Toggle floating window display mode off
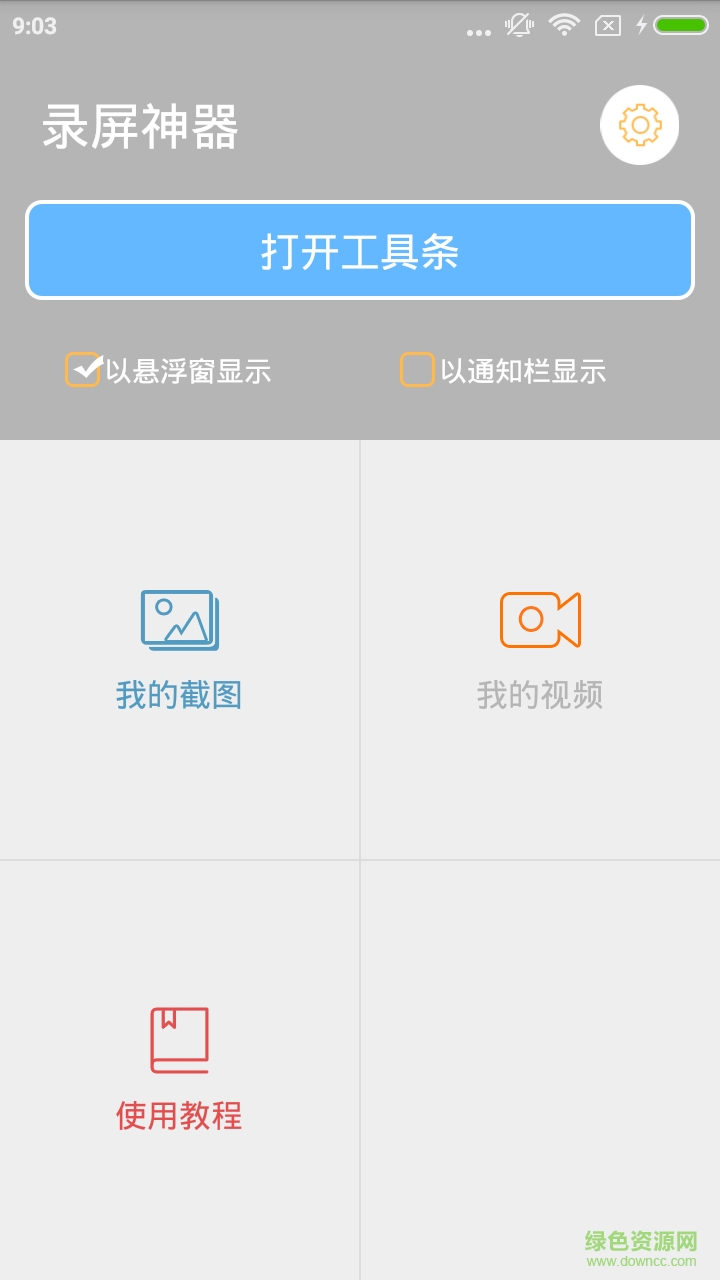 point(81,369)
